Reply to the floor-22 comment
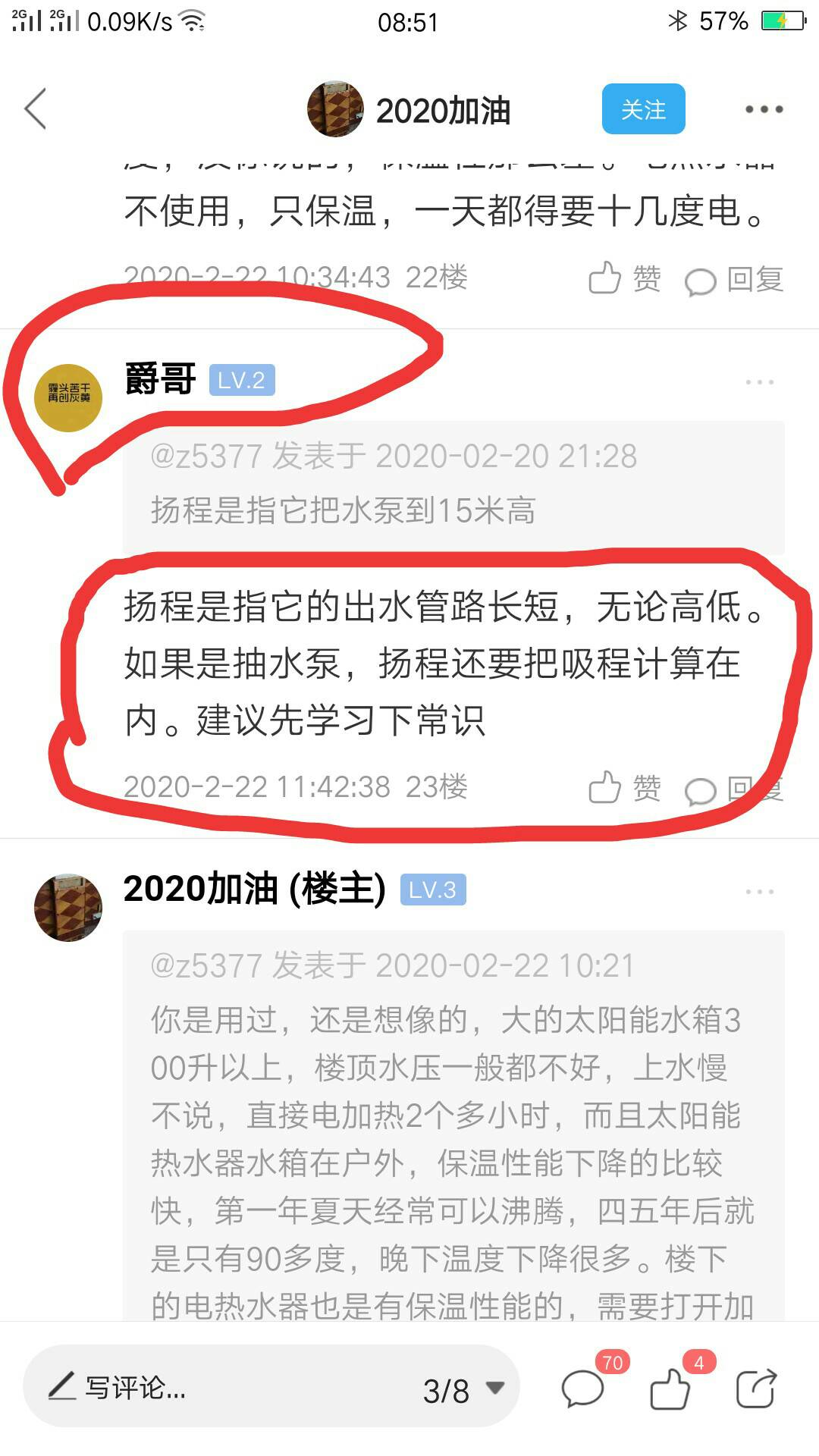Image resolution: width=819 pixels, height=1456 pixels. 734,279
